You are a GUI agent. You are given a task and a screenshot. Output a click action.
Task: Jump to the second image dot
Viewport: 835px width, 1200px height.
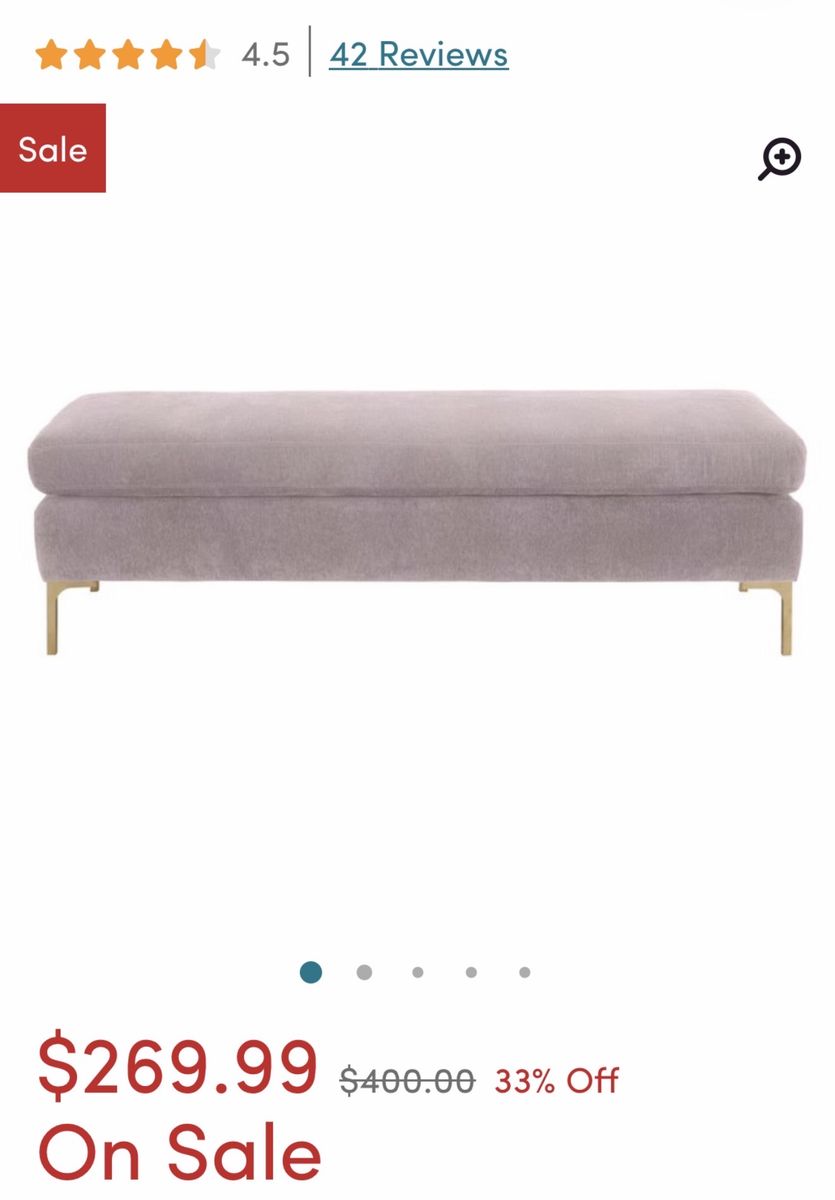coord(364,972)
